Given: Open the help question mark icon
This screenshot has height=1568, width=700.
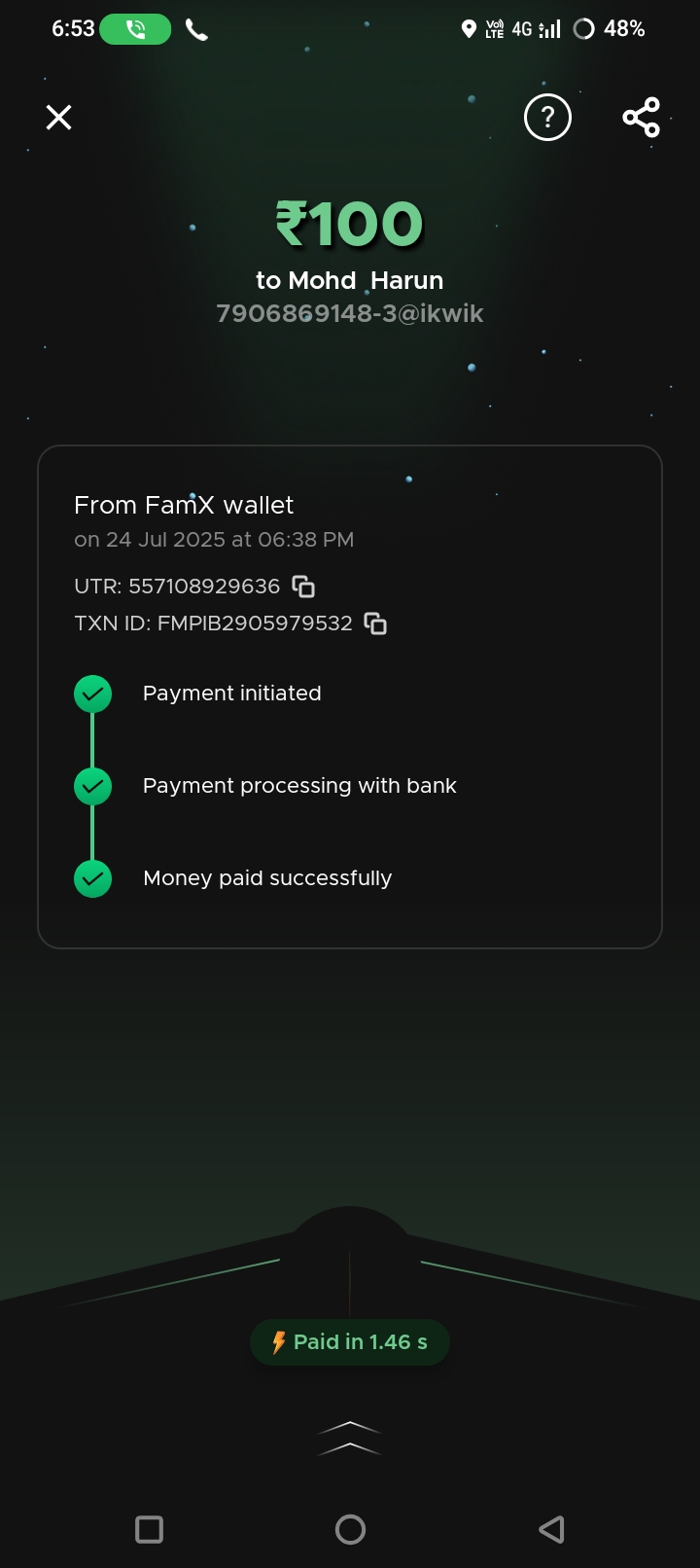Looking at the screenshot, I should 547,118.
